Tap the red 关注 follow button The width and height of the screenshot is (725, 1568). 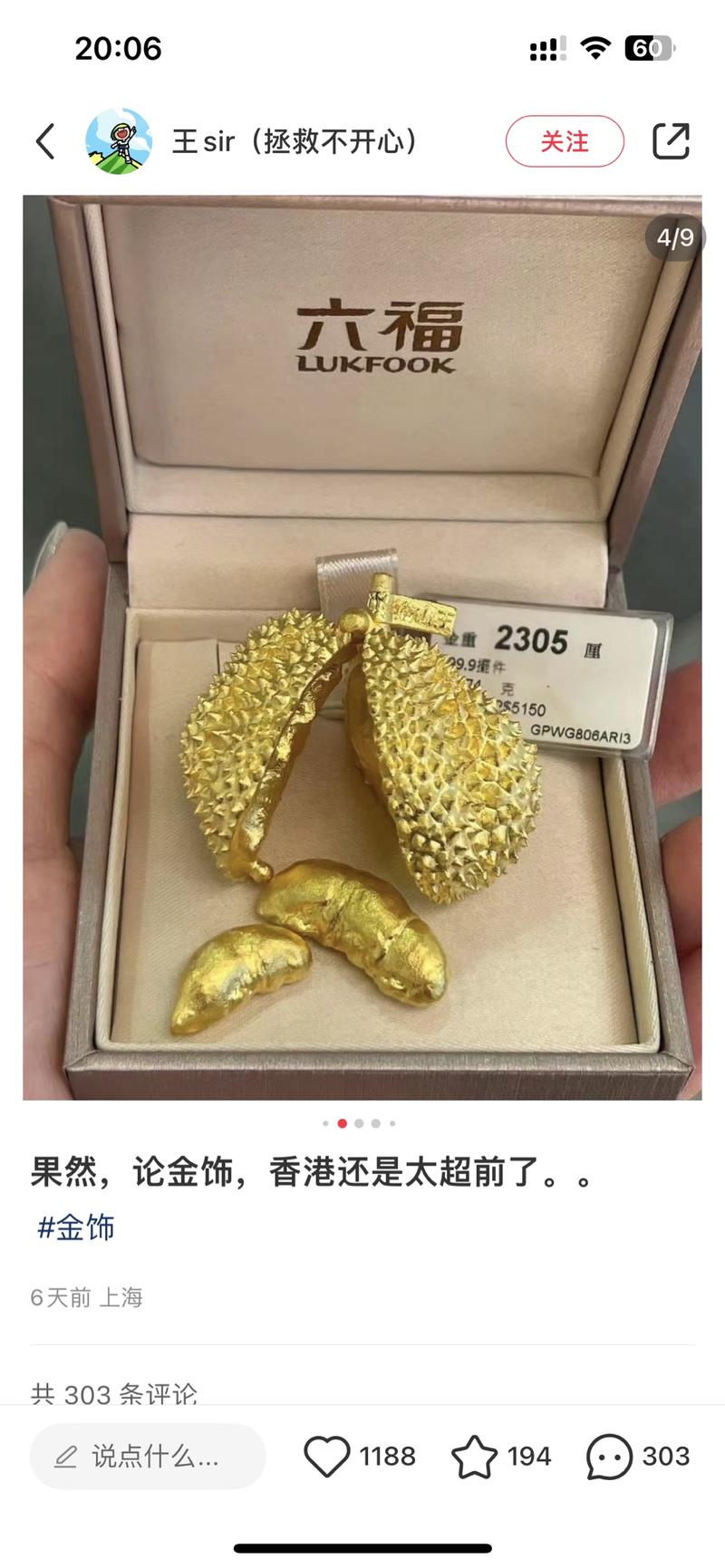point(565,141)
